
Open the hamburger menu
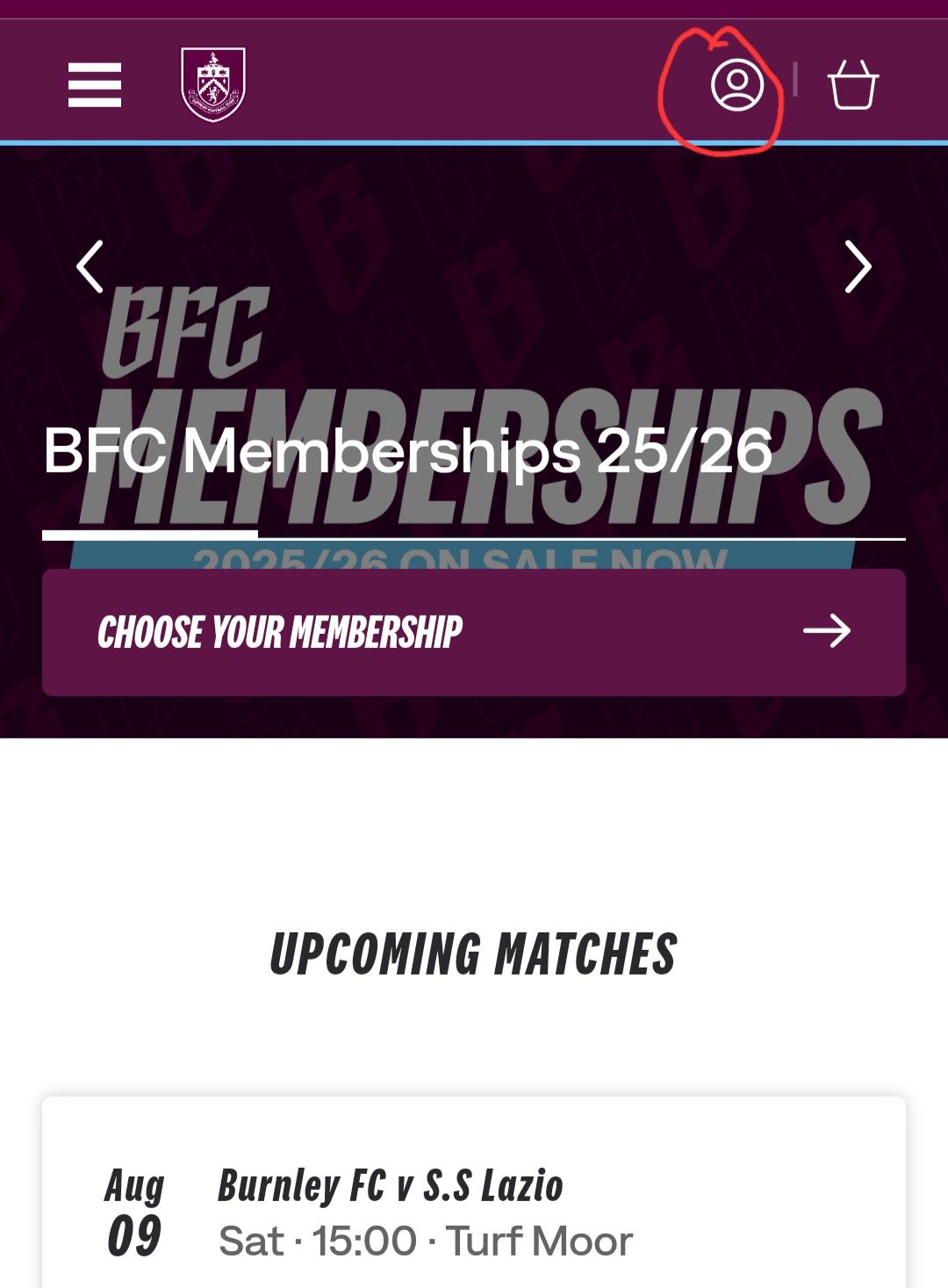coord(95,85)
